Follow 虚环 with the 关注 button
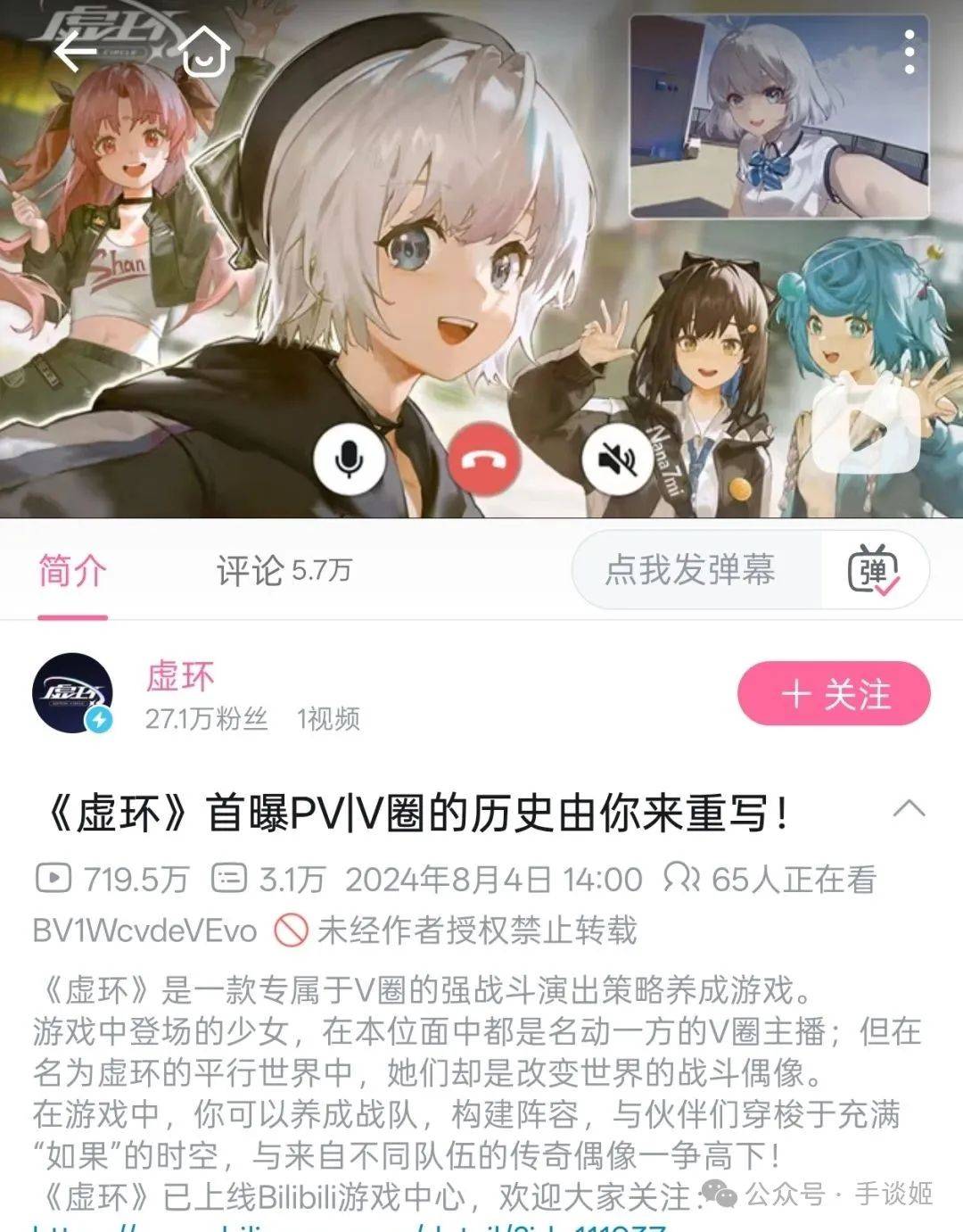Viewport: 963px width, 1232px height. 834,694
